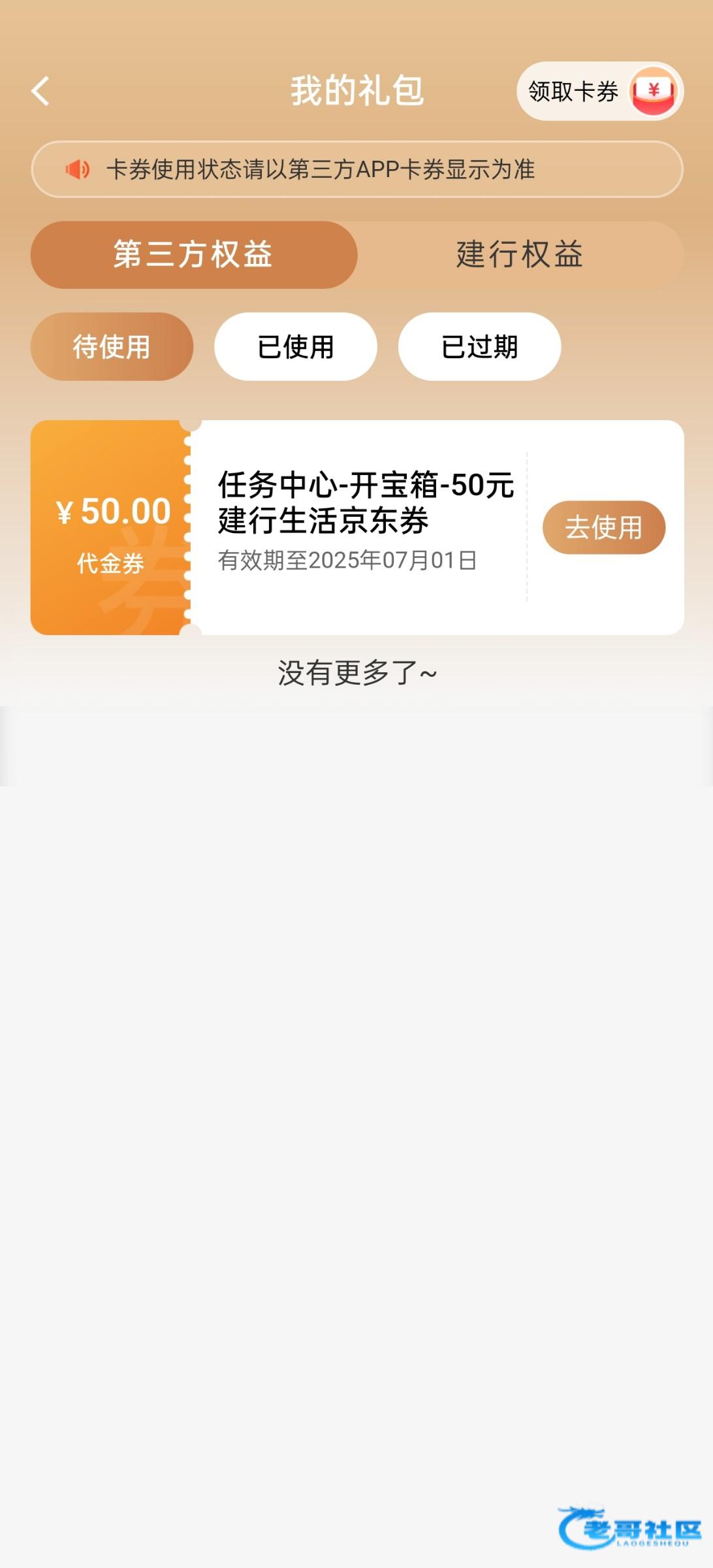Show 已使用 coupons
Image resolution: width=713 pixels, height=1568 pixels.
(296, 346)
